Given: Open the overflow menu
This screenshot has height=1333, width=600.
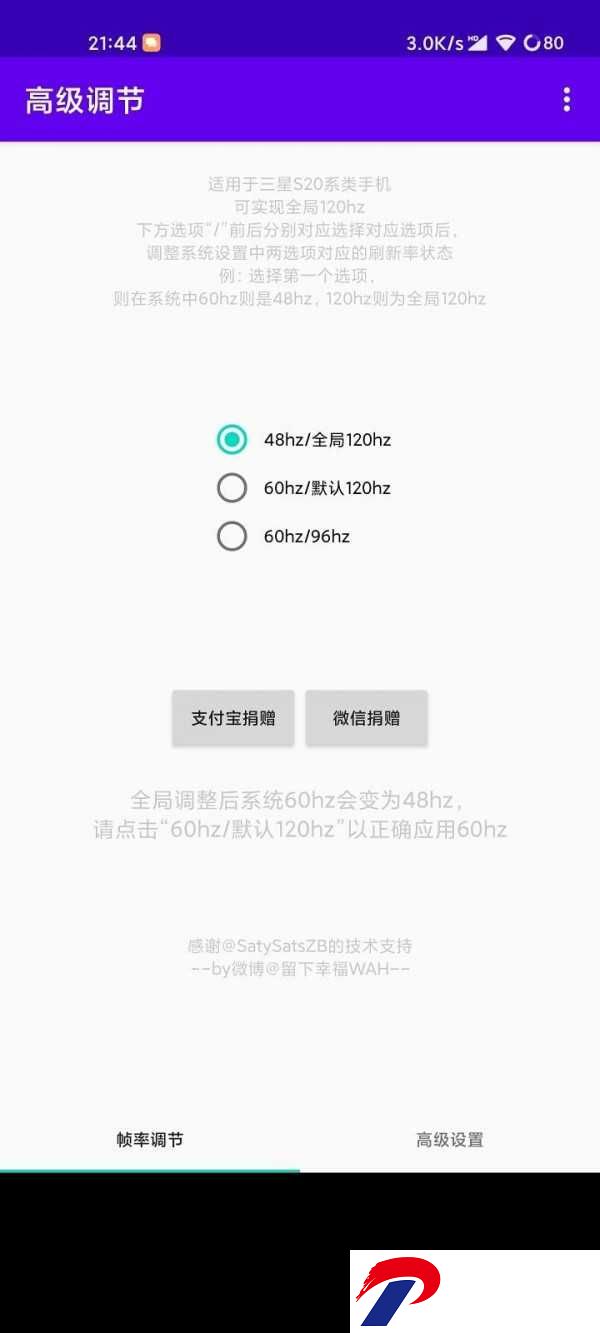Looking at the screenshot, I should pos(567,99).
